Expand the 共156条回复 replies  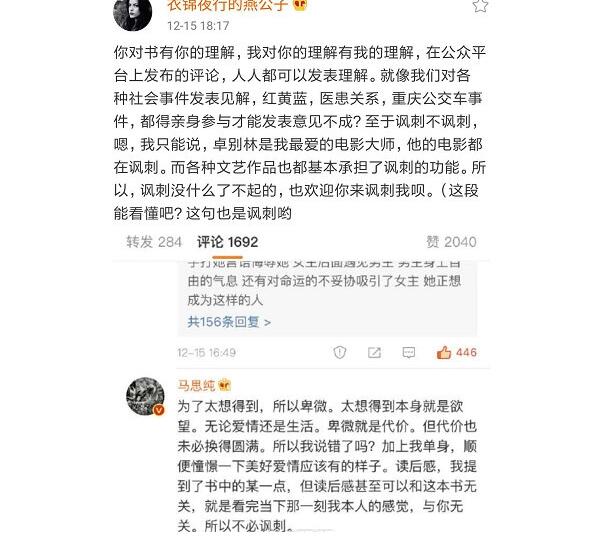[x=229, y=322]
